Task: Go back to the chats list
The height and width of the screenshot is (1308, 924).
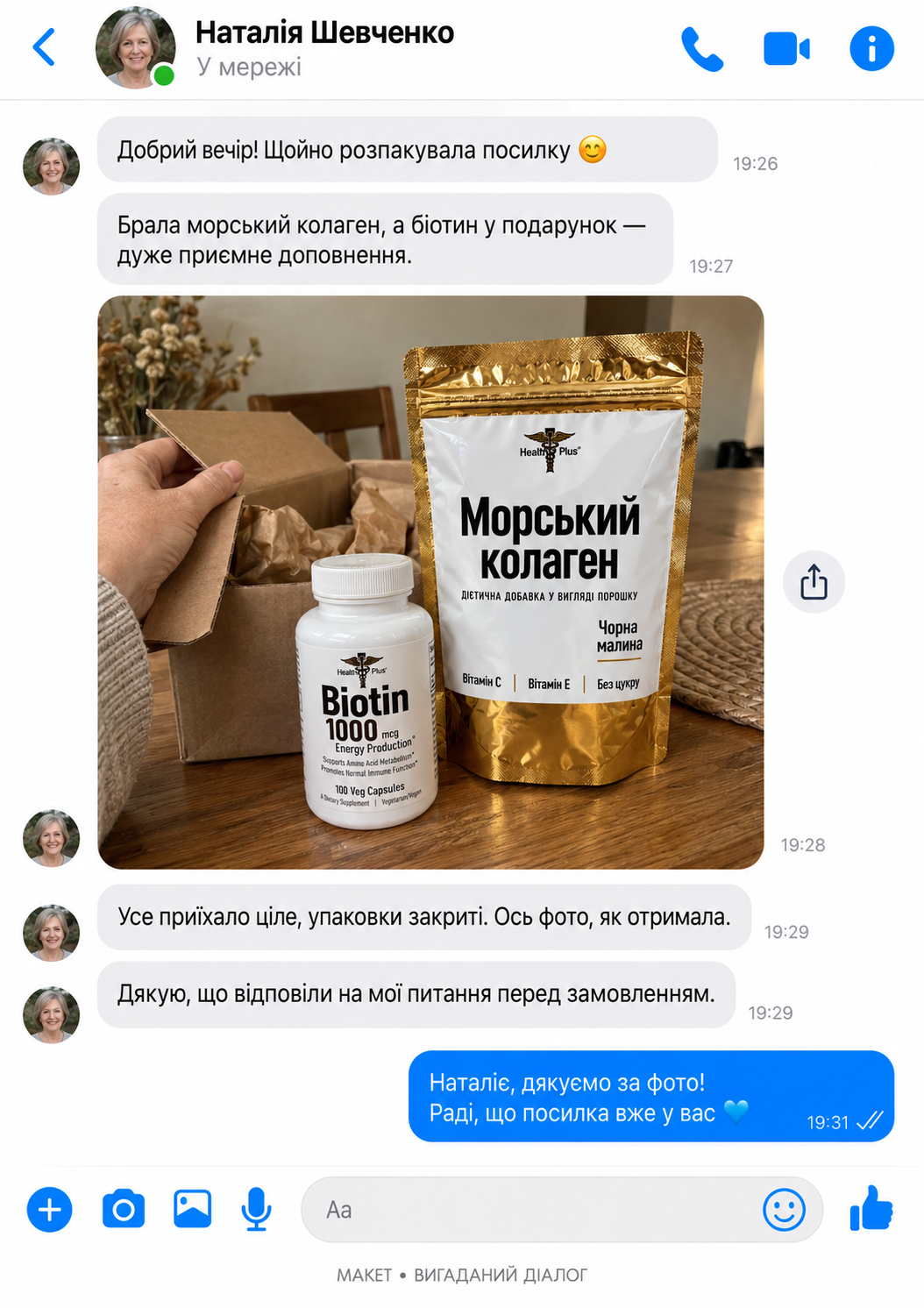Action: (x=44, y=47)
